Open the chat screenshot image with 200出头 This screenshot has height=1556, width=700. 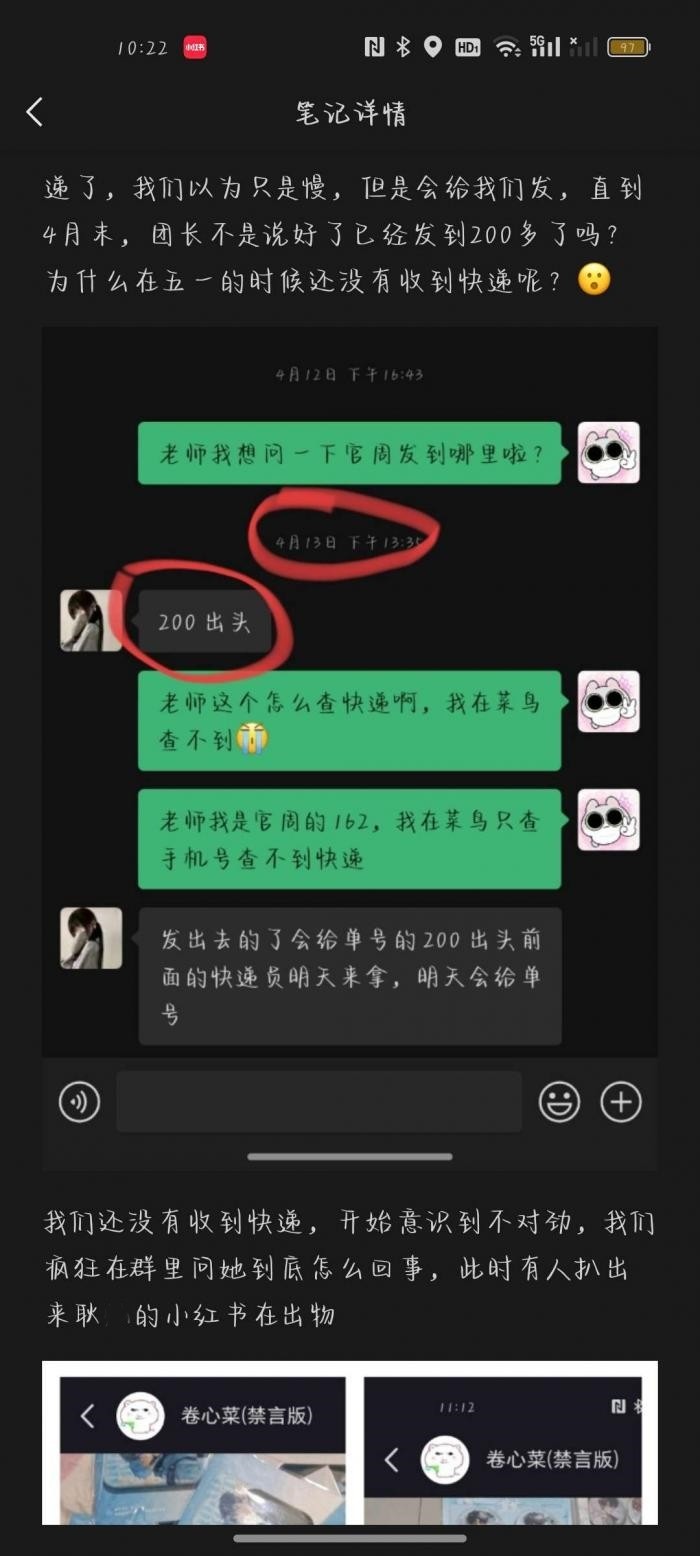(349, 748)
